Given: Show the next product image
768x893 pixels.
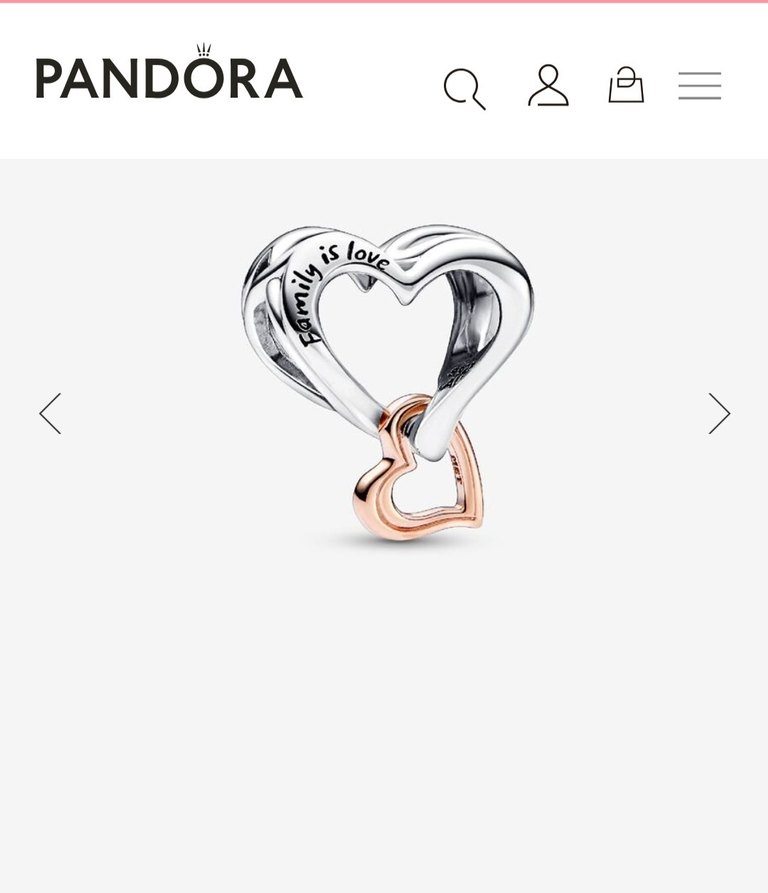Looking at the screenshot, I should (718, 413).
